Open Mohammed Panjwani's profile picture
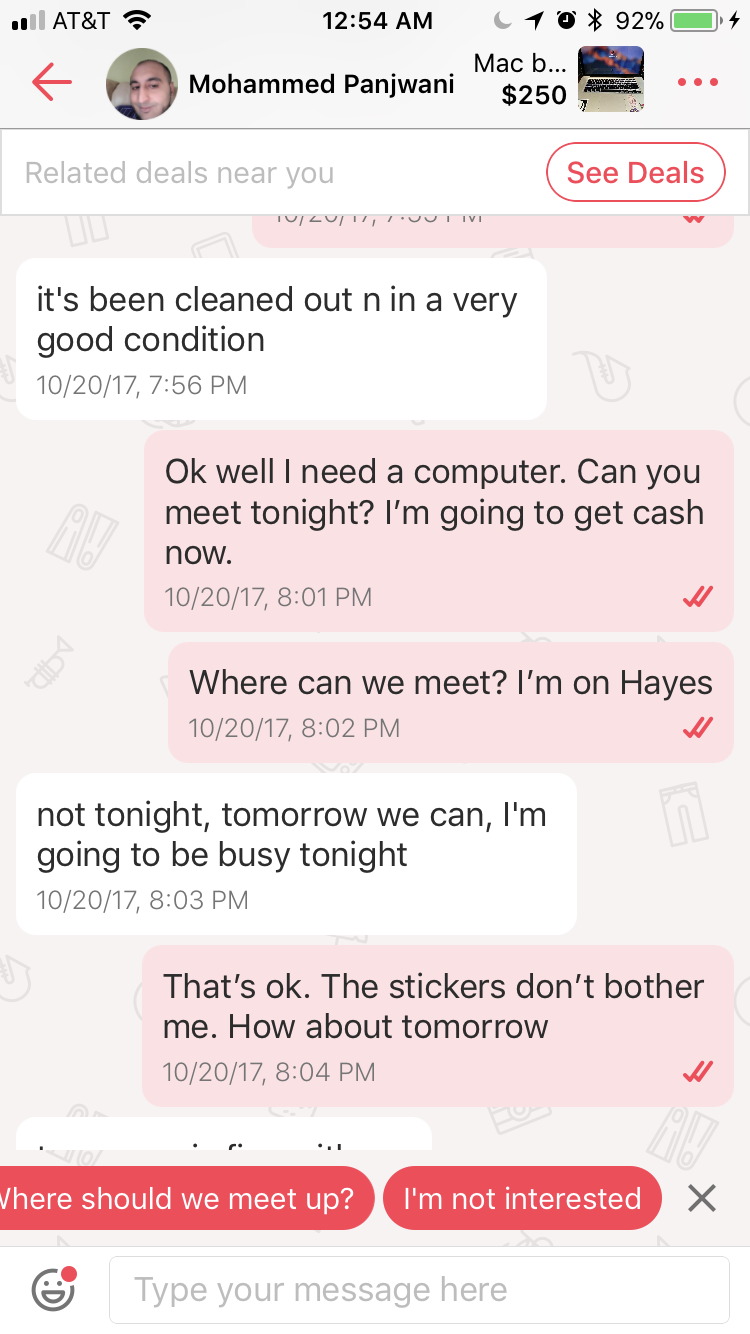750x1334 pixels. click(142, 84)
